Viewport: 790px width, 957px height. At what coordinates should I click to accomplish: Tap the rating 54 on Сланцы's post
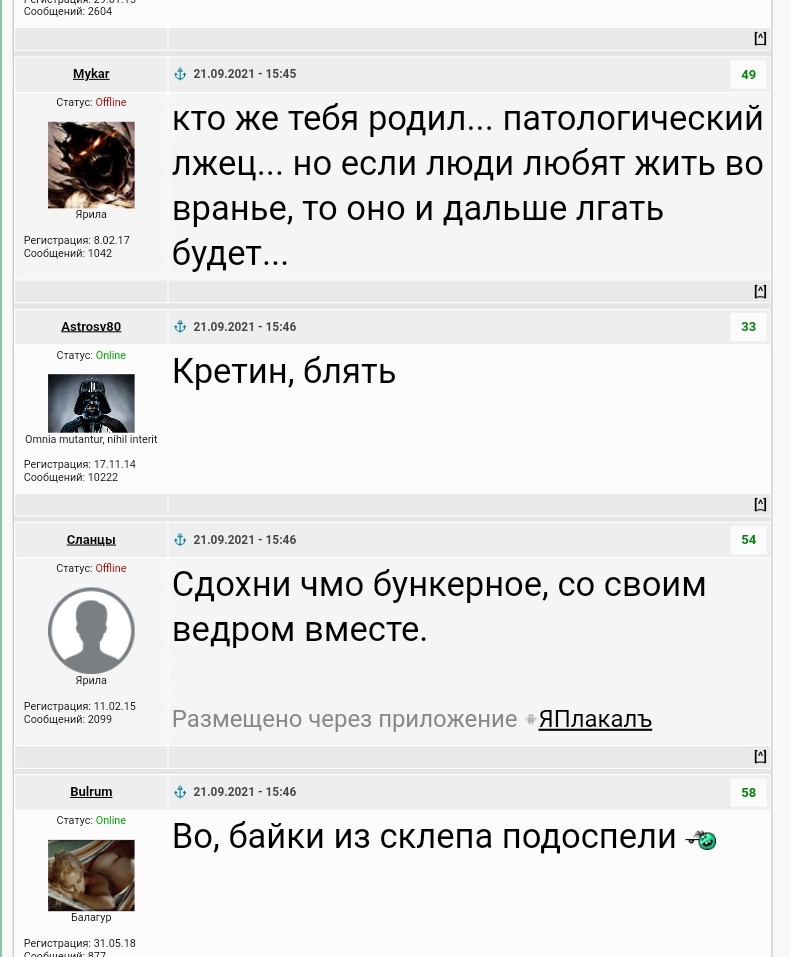click(748, 540)
